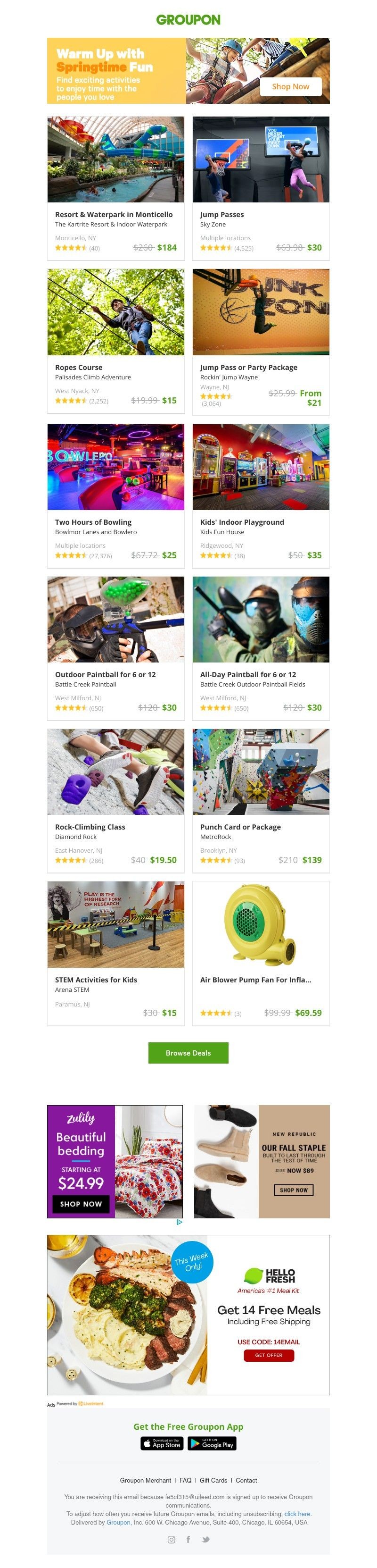Tap the click here unsubscribe link

click(x=297, y=1513)
